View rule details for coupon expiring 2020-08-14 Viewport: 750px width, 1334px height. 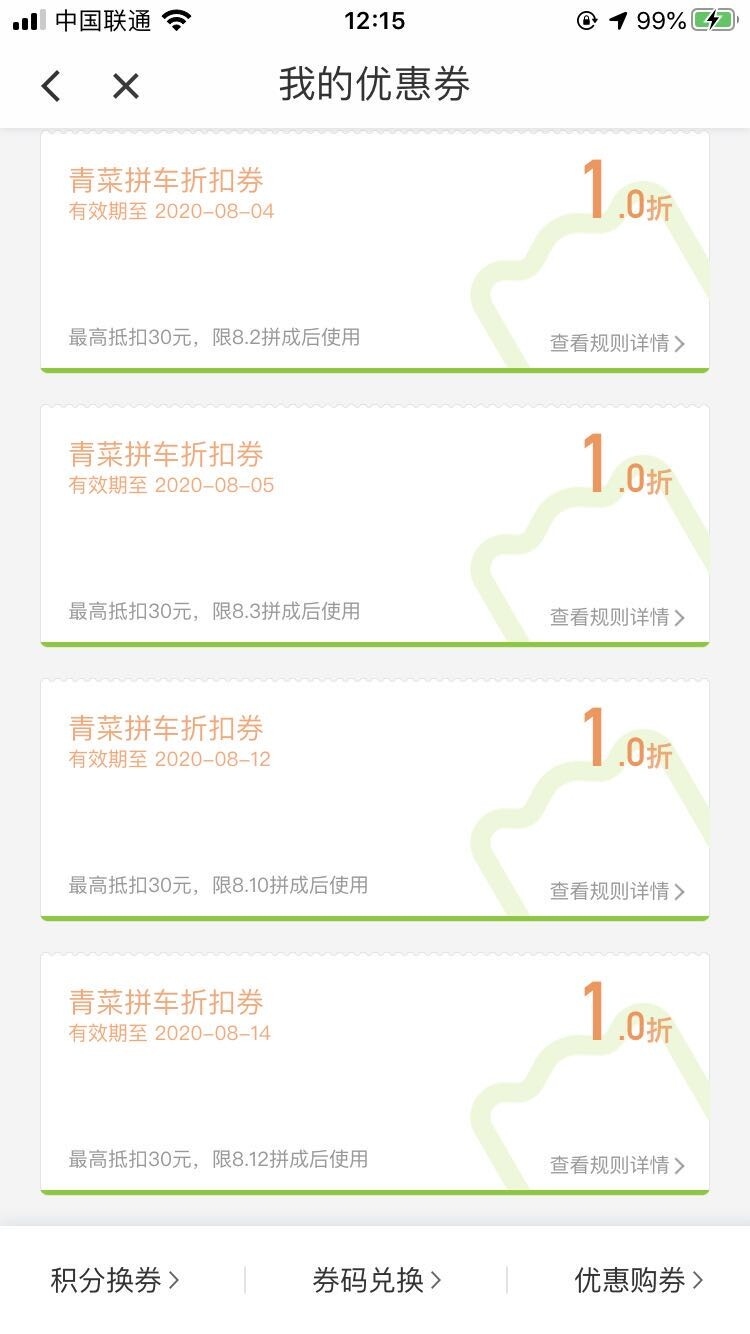pos(617,1165)
